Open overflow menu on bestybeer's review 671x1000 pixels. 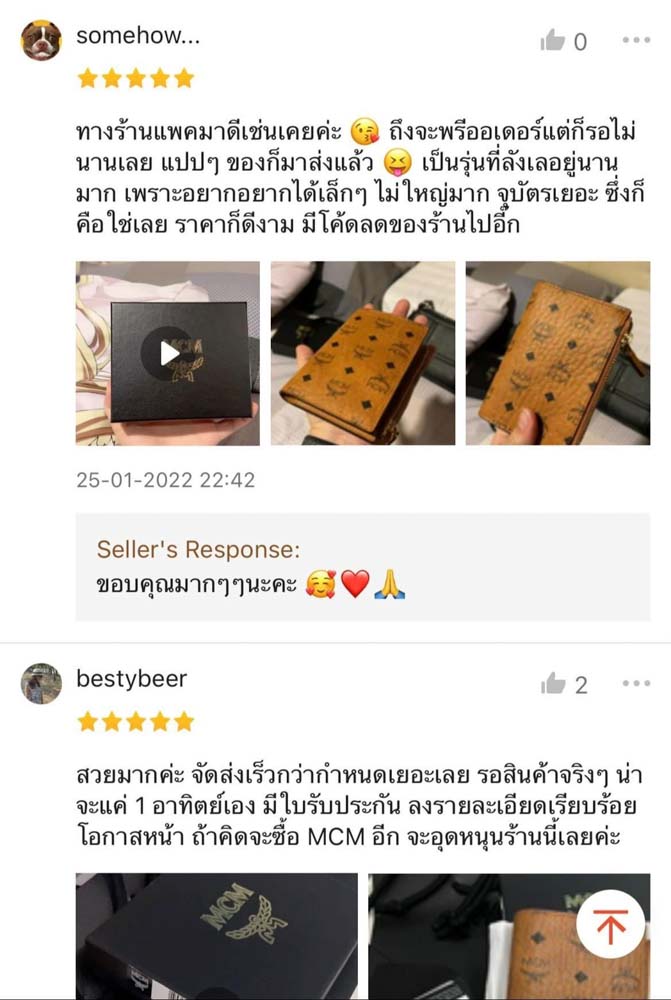coord(636,684)
